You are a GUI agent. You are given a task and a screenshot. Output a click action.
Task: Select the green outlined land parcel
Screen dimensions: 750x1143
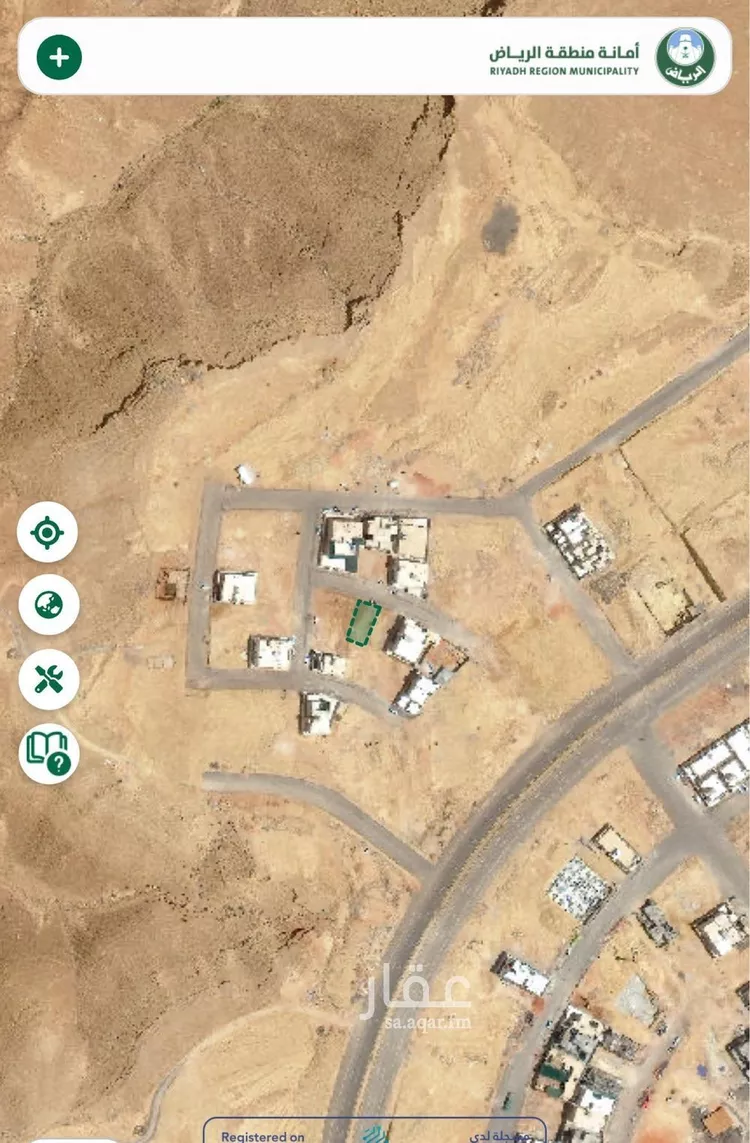point(363,622)
